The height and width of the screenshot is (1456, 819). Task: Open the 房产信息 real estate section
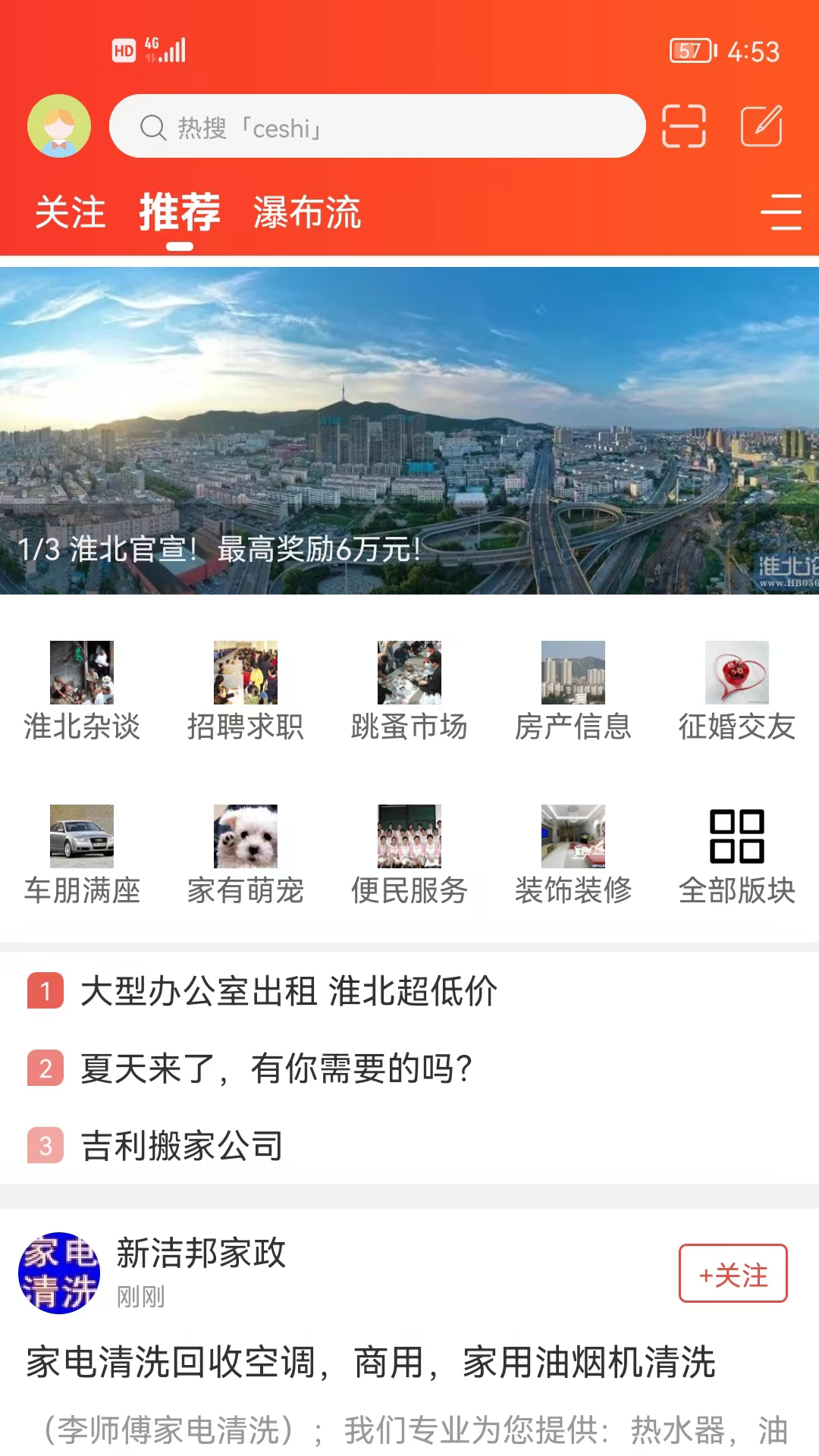[x=573, y=689]
